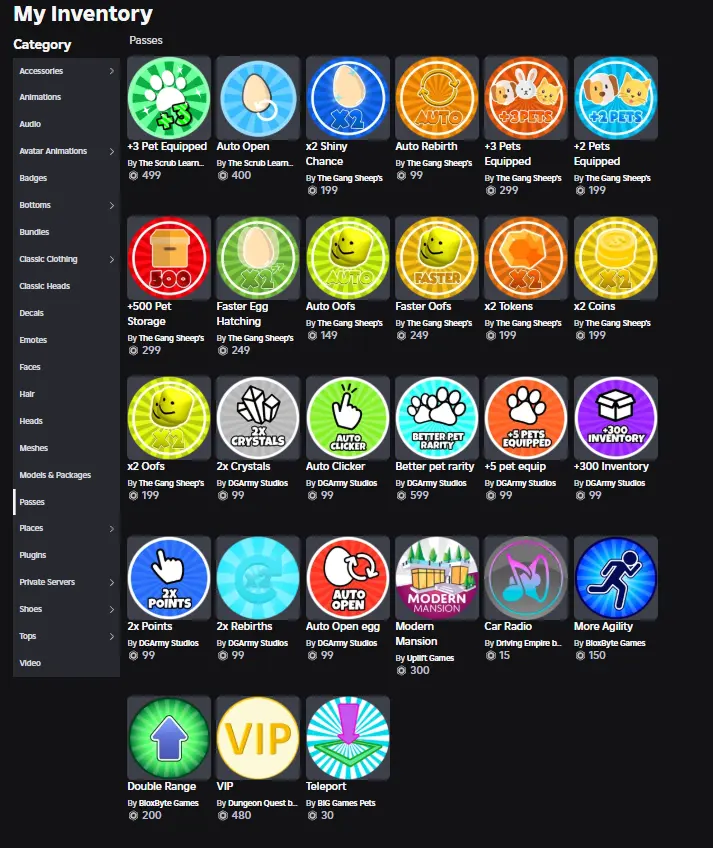Screen dimensions: 713x848
Task: Open the Emotes category
Action: [33, 340]
